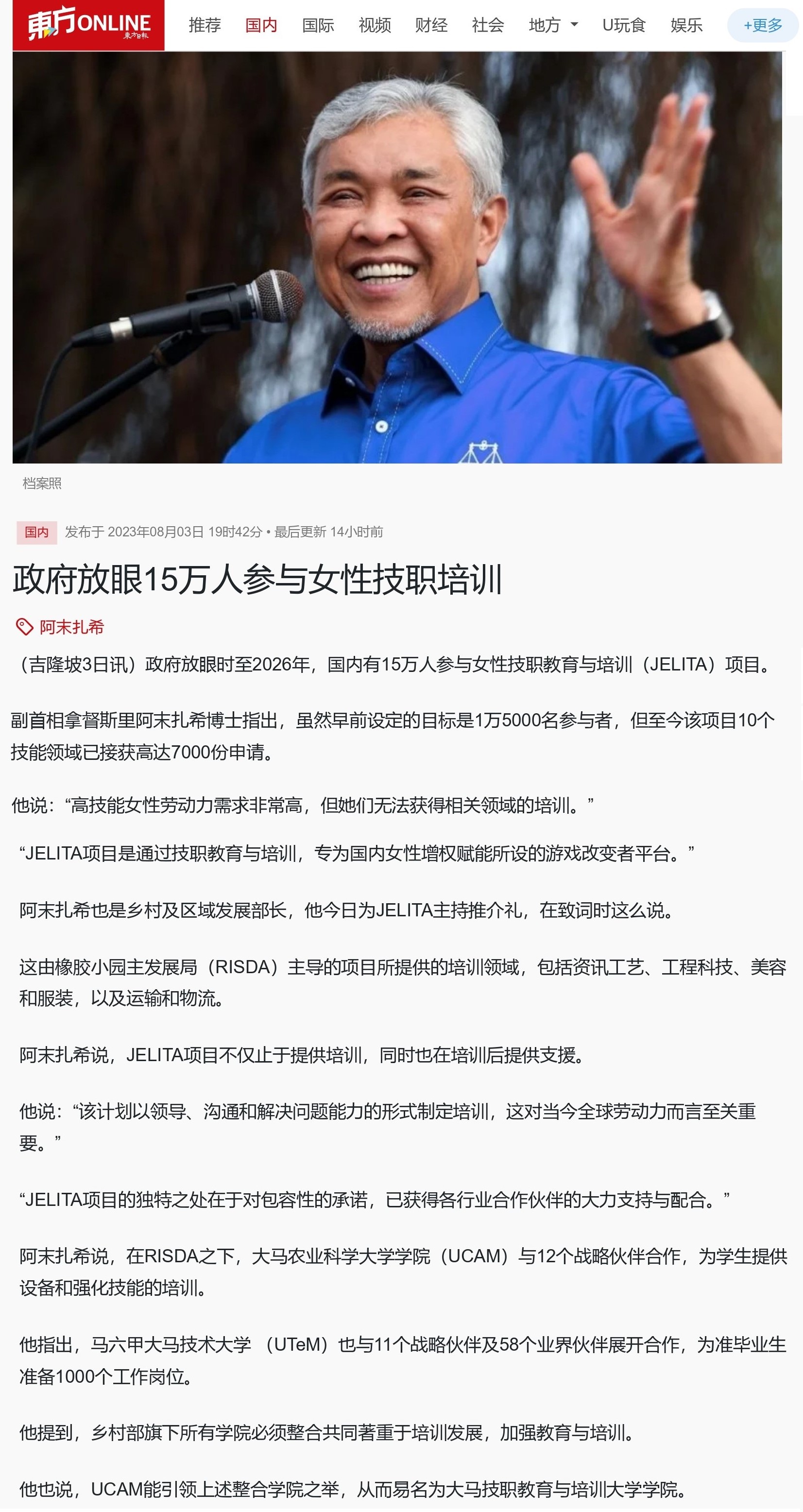Go to the 娱乐 section
This screenshot has width=803, height=1512.
pyautogui.click(x=686, y=25)
